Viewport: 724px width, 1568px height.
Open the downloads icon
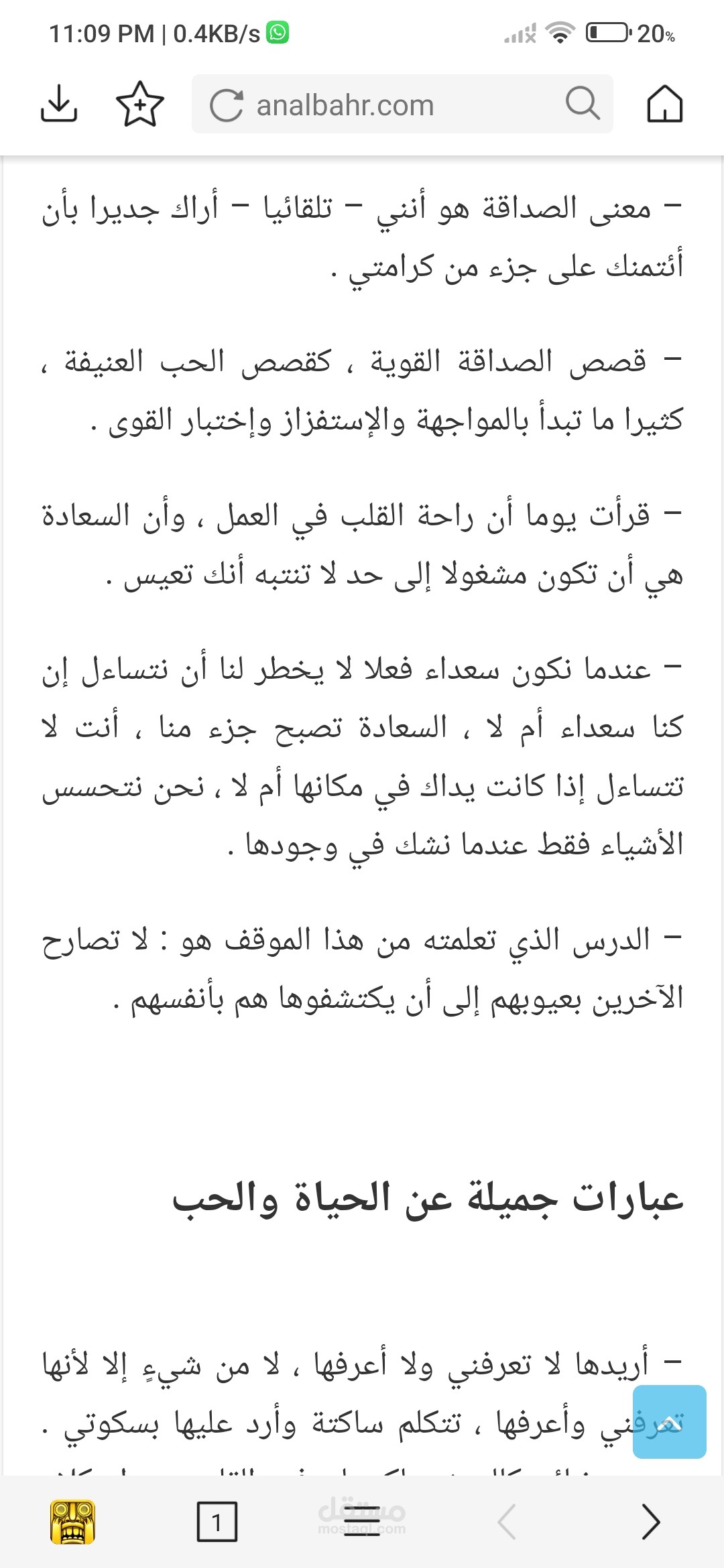coord(59,104)
